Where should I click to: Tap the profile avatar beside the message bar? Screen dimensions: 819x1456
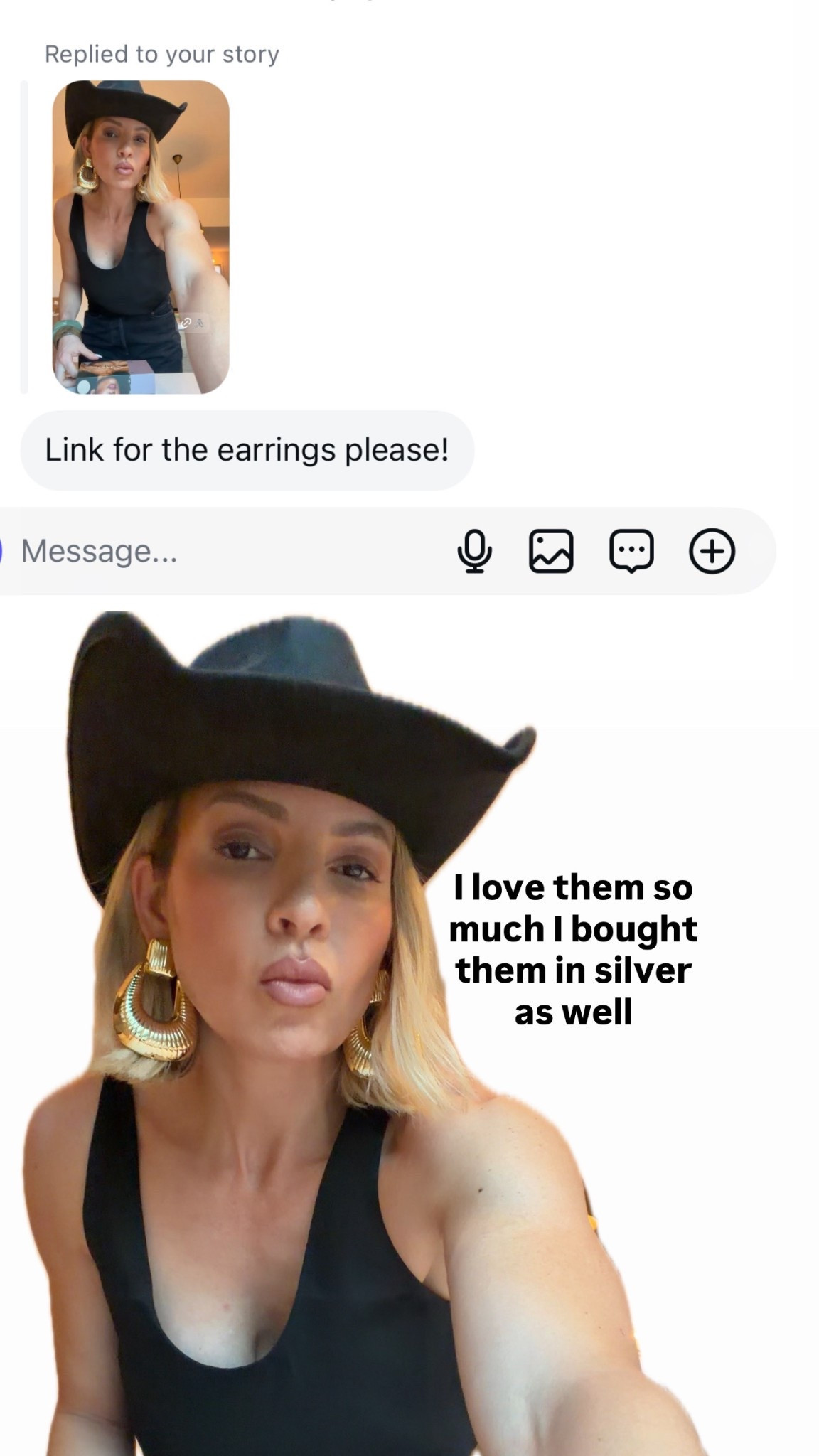click(x=3, y=553)
